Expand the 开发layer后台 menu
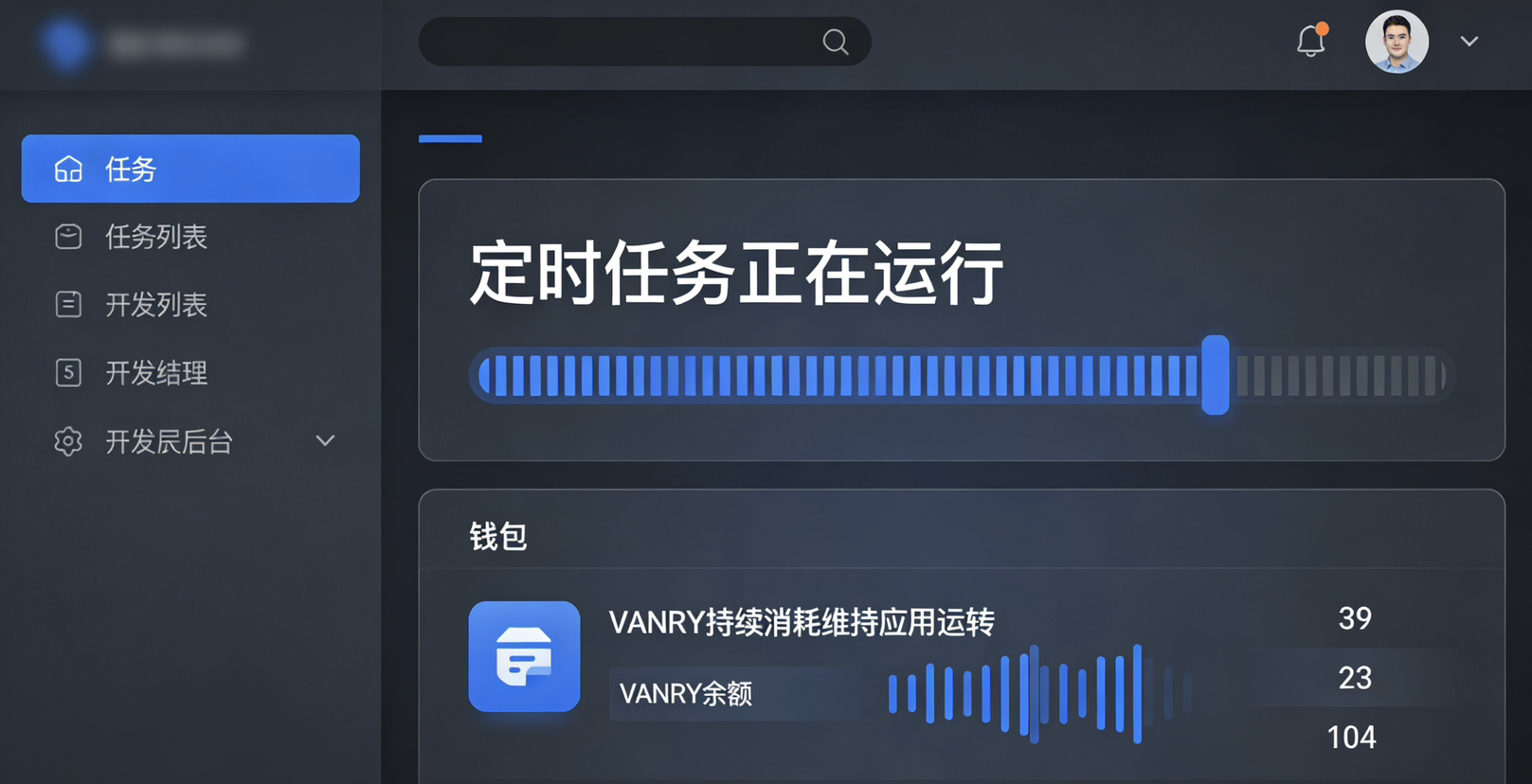 pyautogui.click(x=325, y=441)
